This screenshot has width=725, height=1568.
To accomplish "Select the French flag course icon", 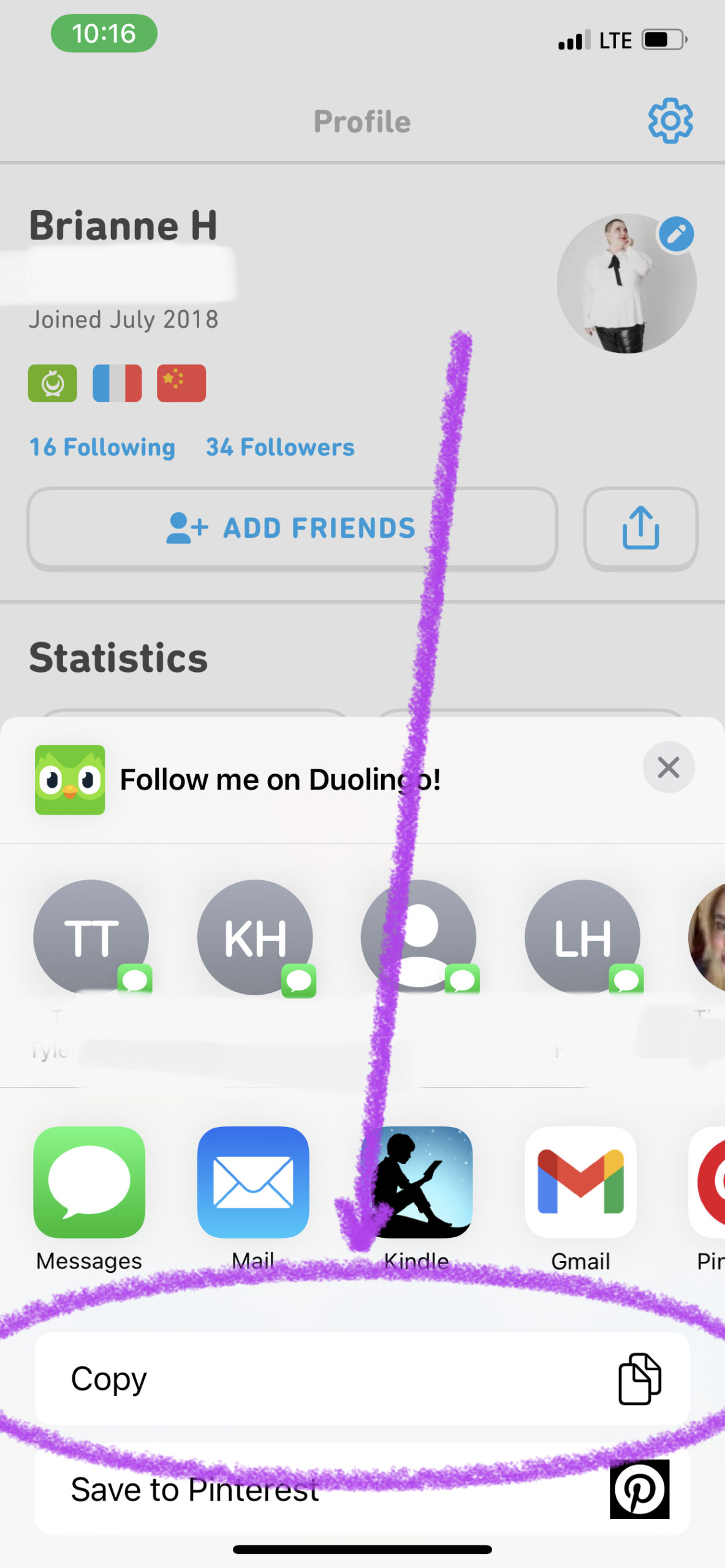I will [116, 382].
